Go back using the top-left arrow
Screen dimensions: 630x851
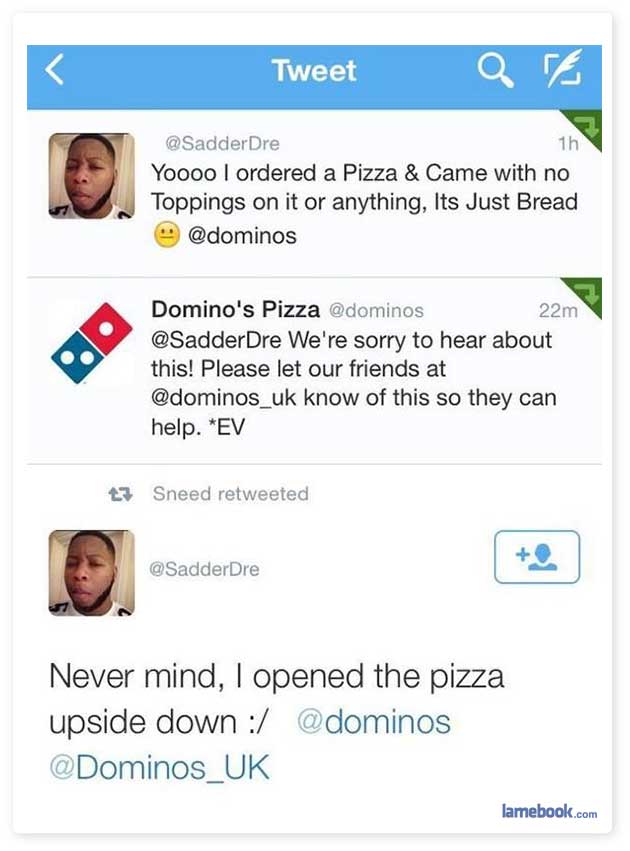coord(56,70)
